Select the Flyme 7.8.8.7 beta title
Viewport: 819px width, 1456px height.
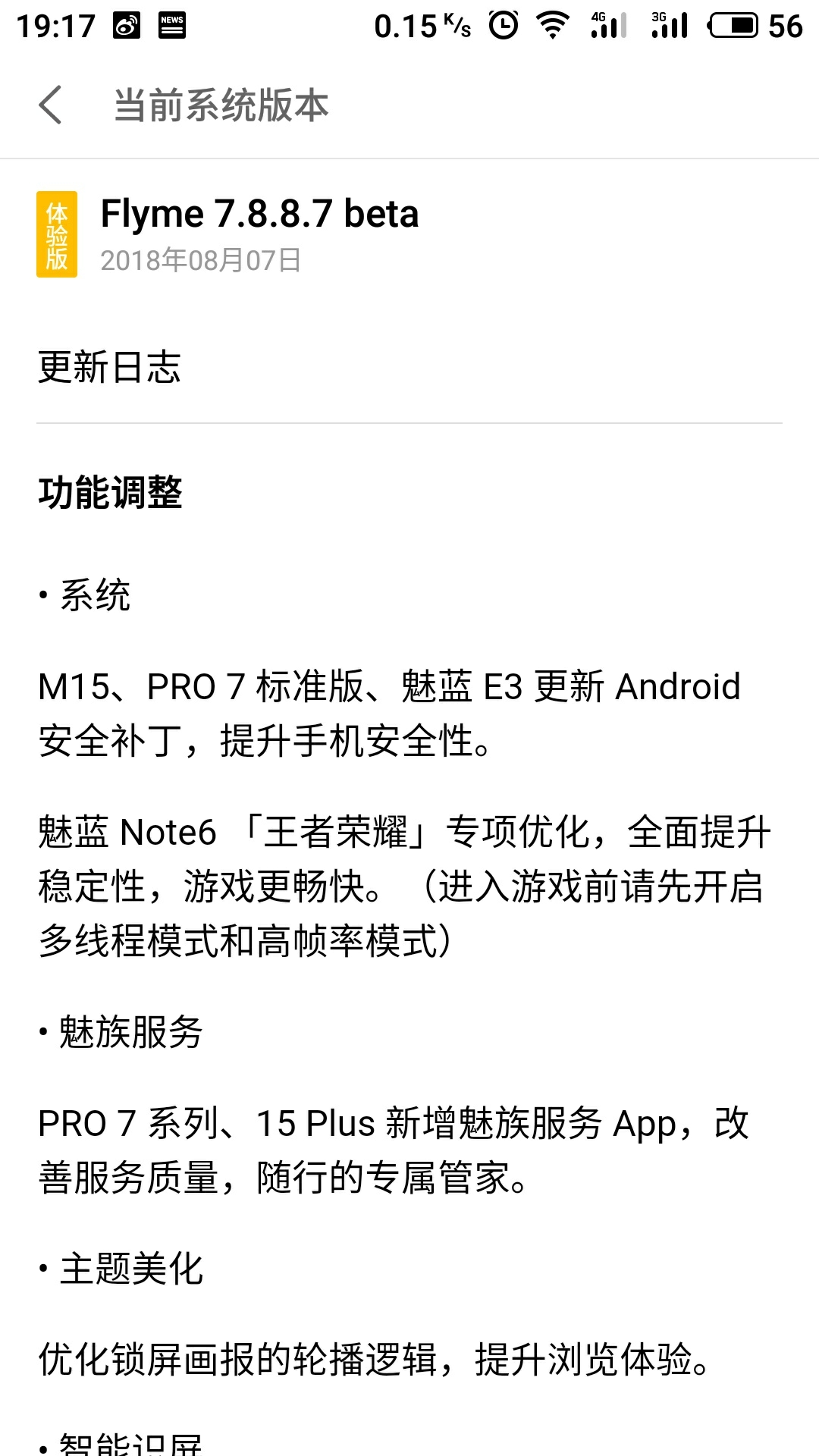[x=261, y=214]
